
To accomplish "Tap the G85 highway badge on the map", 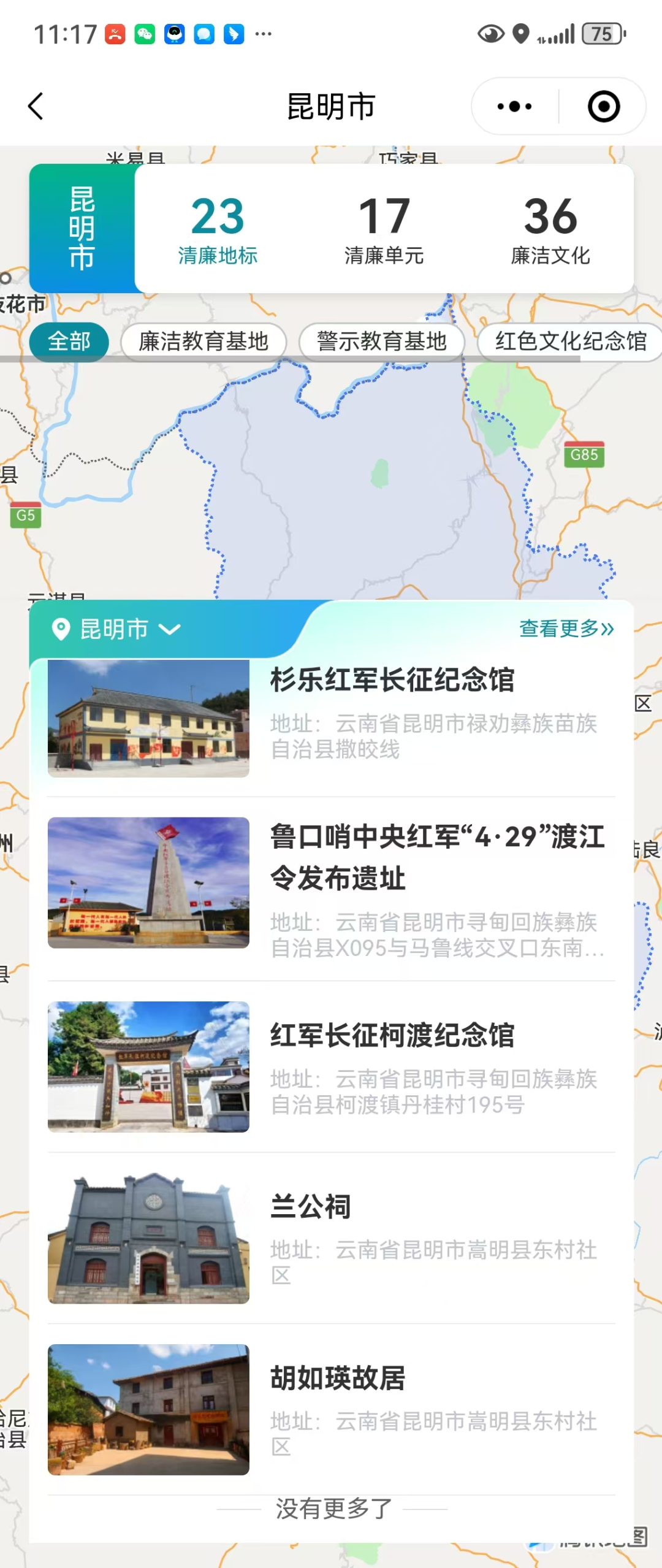I will pos(584,456).
